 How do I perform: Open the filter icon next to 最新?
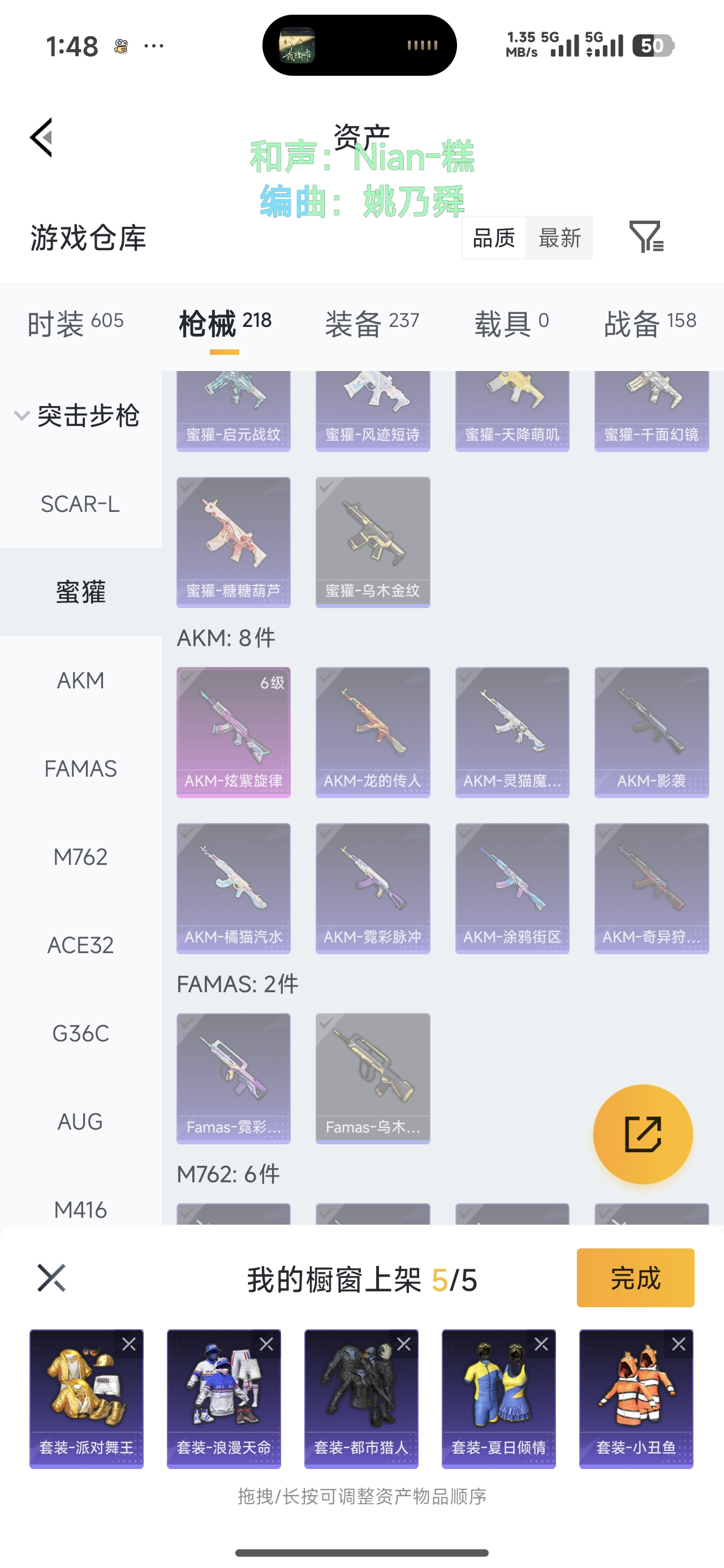(646, 237)
